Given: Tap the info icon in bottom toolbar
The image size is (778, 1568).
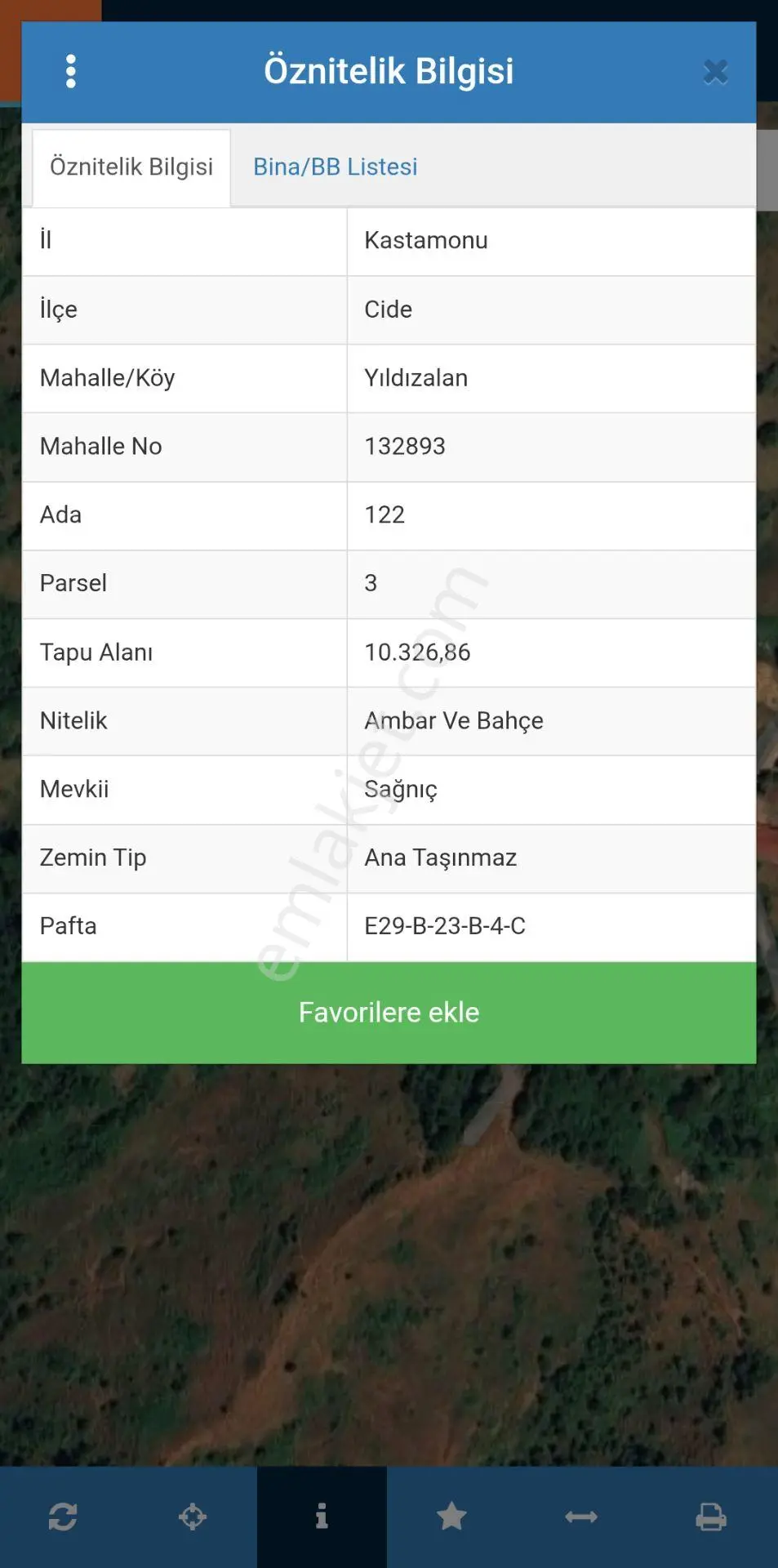Looking at the screenshot, I should (x=322, y=1517).
